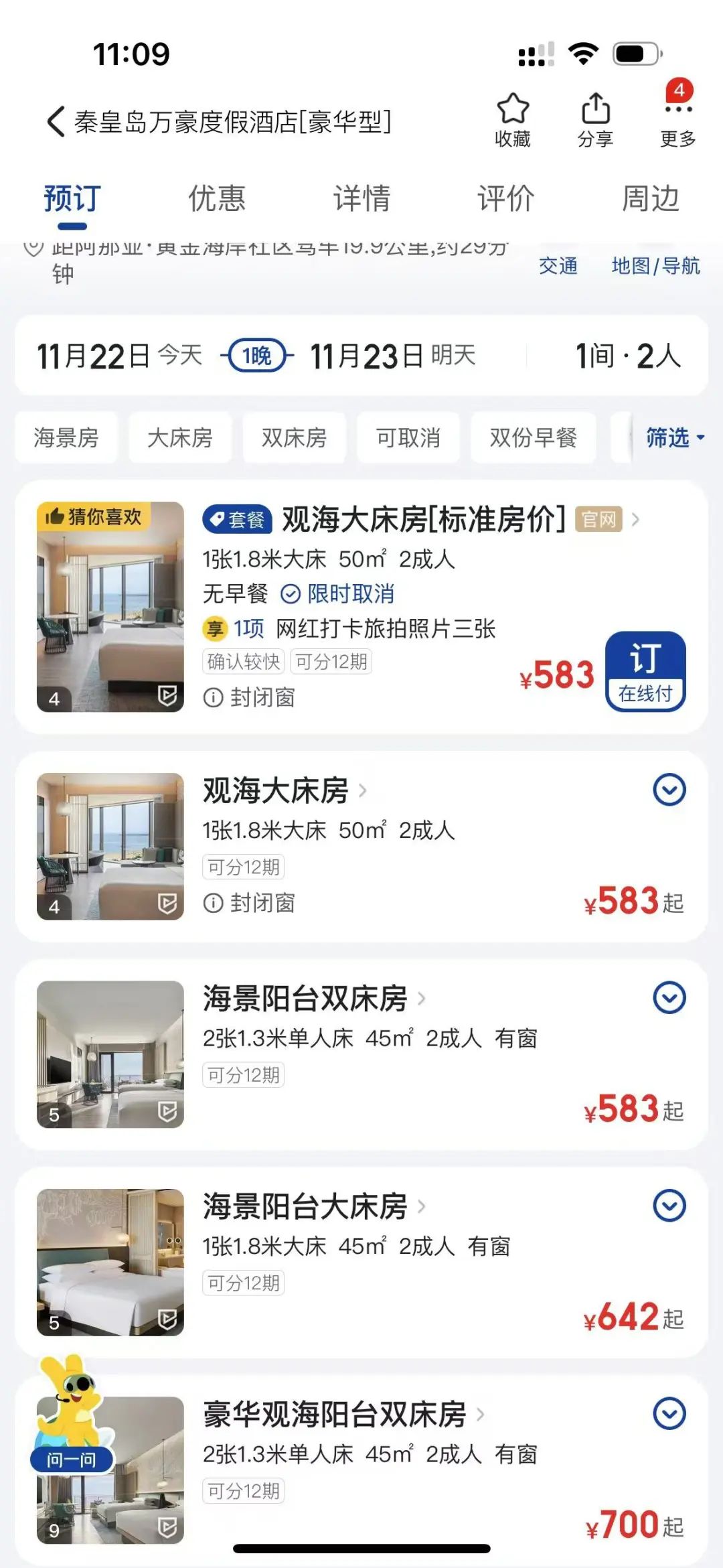Screen dimensions: 723x1568
Task: Open the 更多 menu
Action: click(x=677, y=120)
